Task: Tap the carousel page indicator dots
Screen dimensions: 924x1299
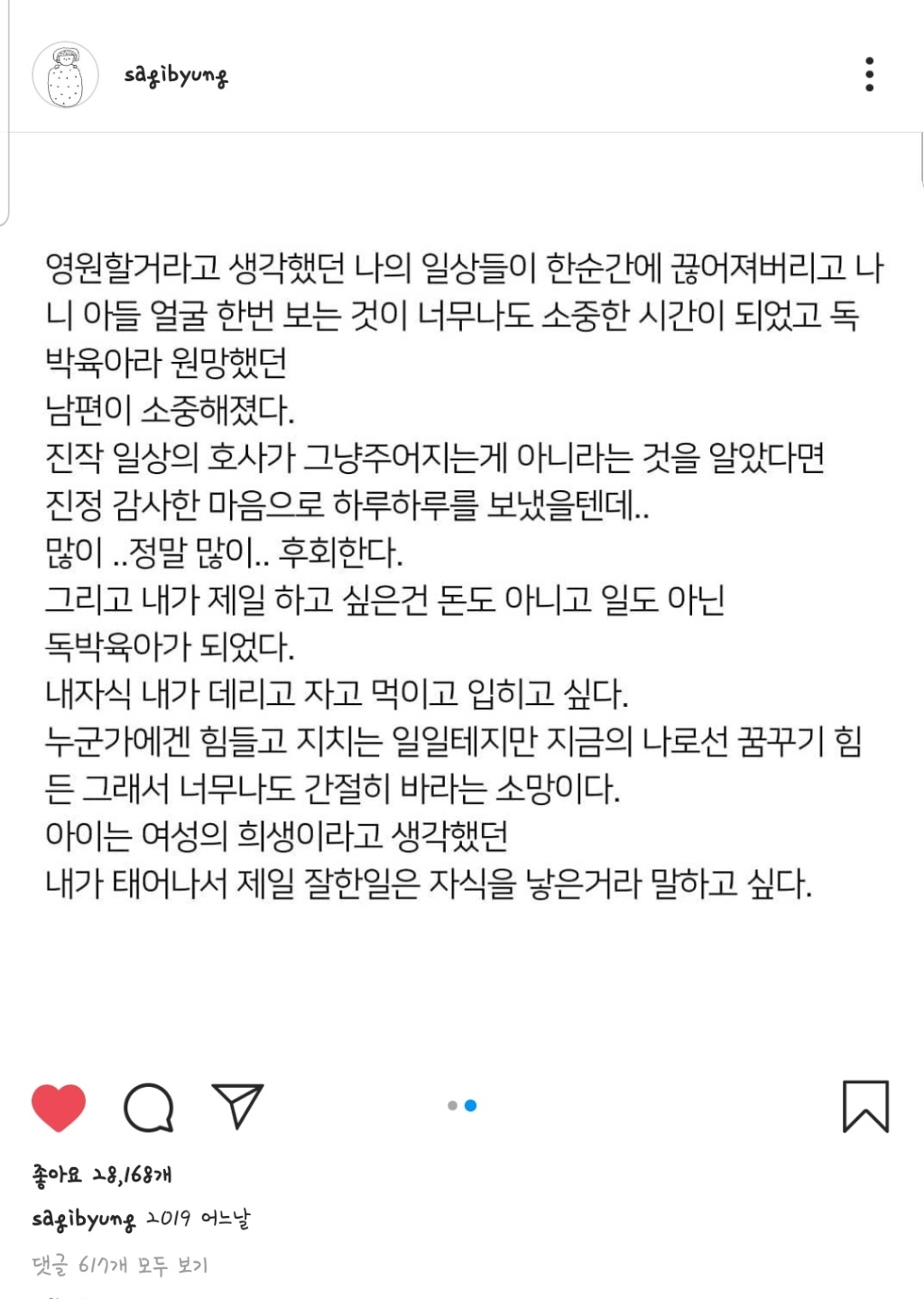Action: point(462,1105)
